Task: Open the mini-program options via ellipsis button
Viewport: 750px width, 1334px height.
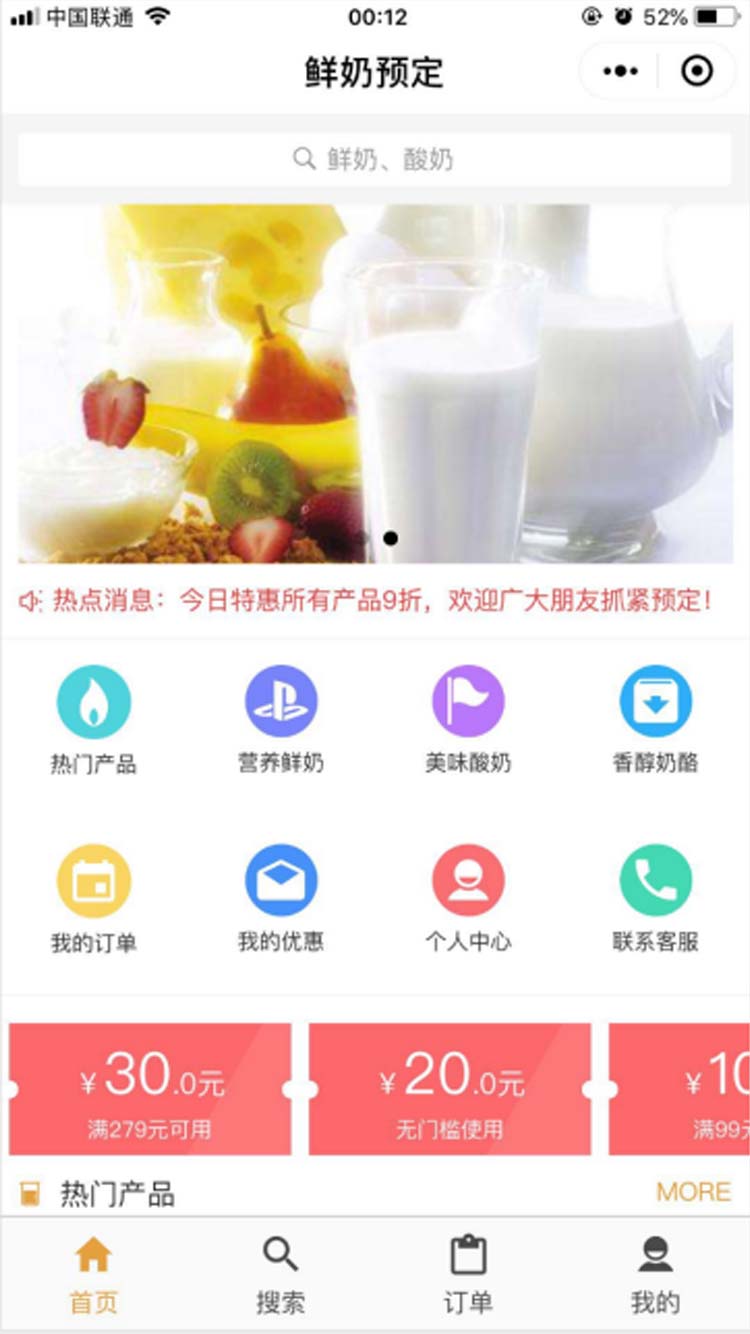Action: pos(618,71)
